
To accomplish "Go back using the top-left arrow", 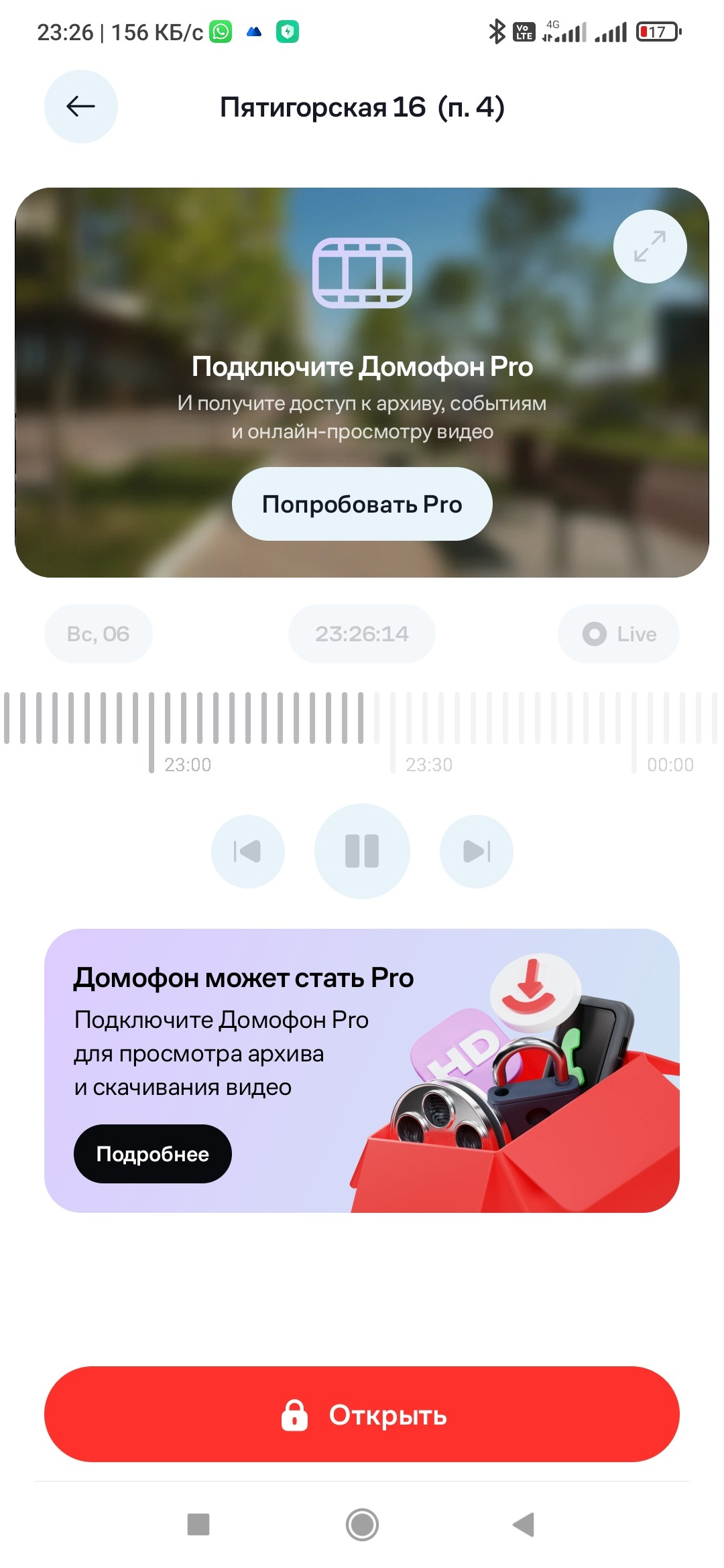I will [80, 107].
